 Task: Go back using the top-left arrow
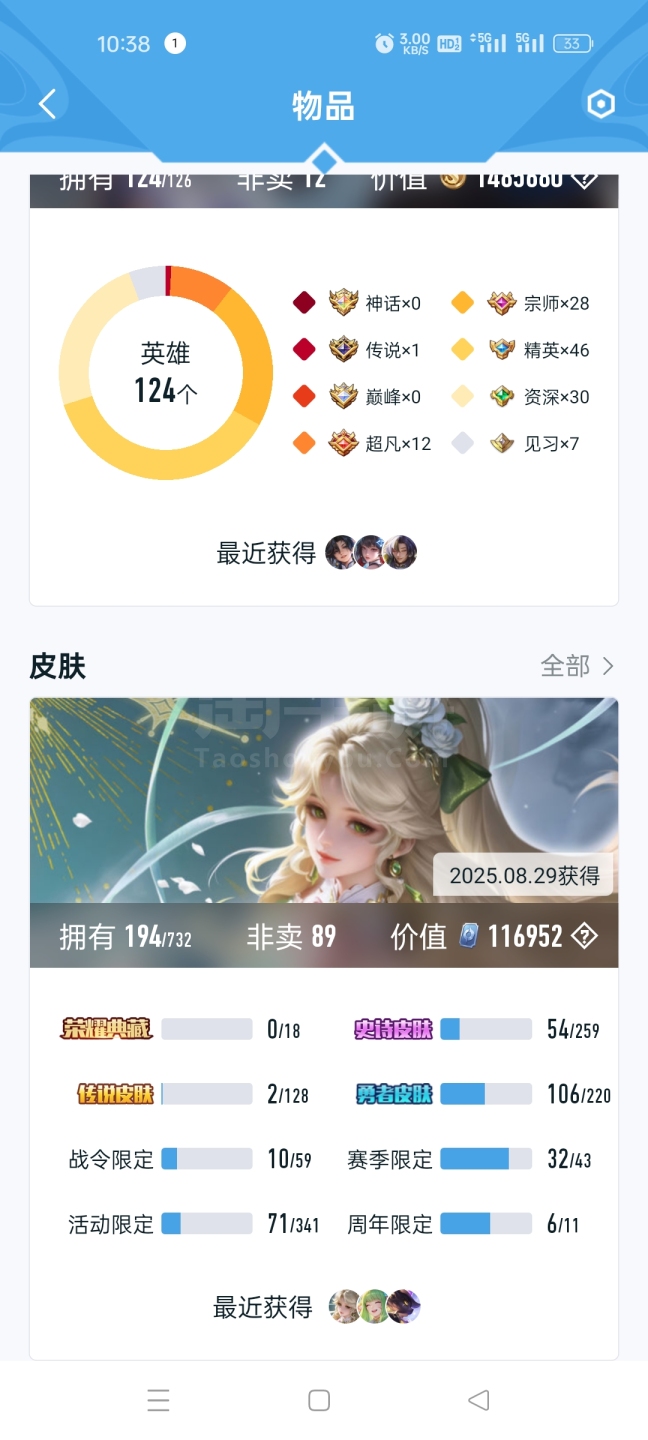tap(47, 104)
